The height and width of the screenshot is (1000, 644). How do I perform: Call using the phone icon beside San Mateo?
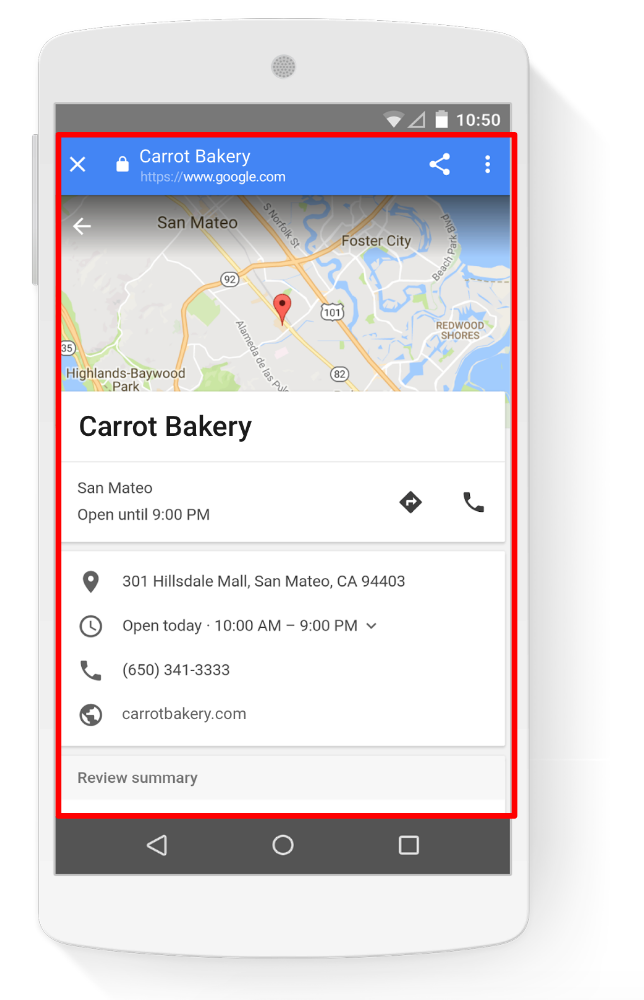473,502
